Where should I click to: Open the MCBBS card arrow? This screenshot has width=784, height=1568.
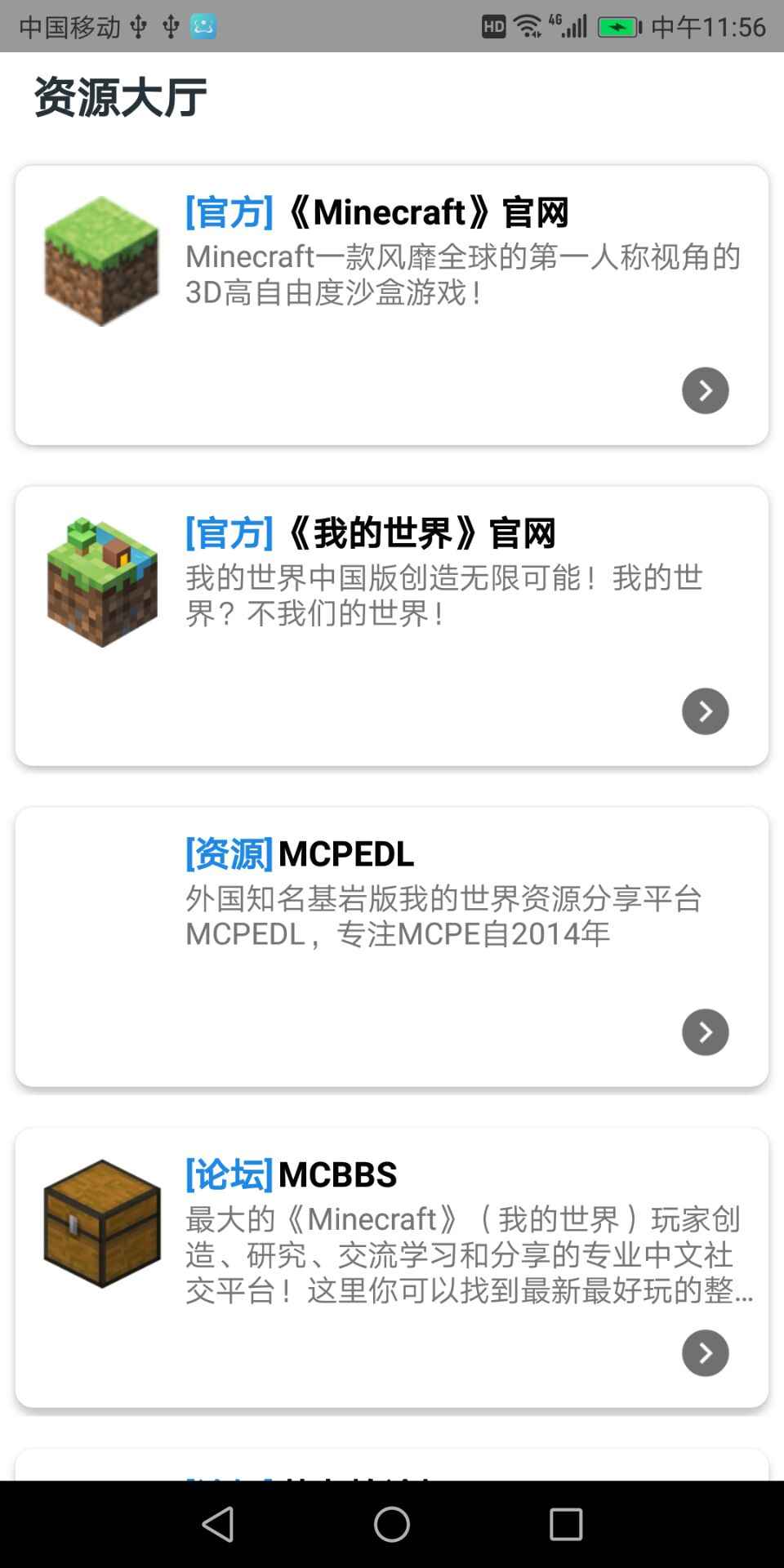pos(704,1353)
